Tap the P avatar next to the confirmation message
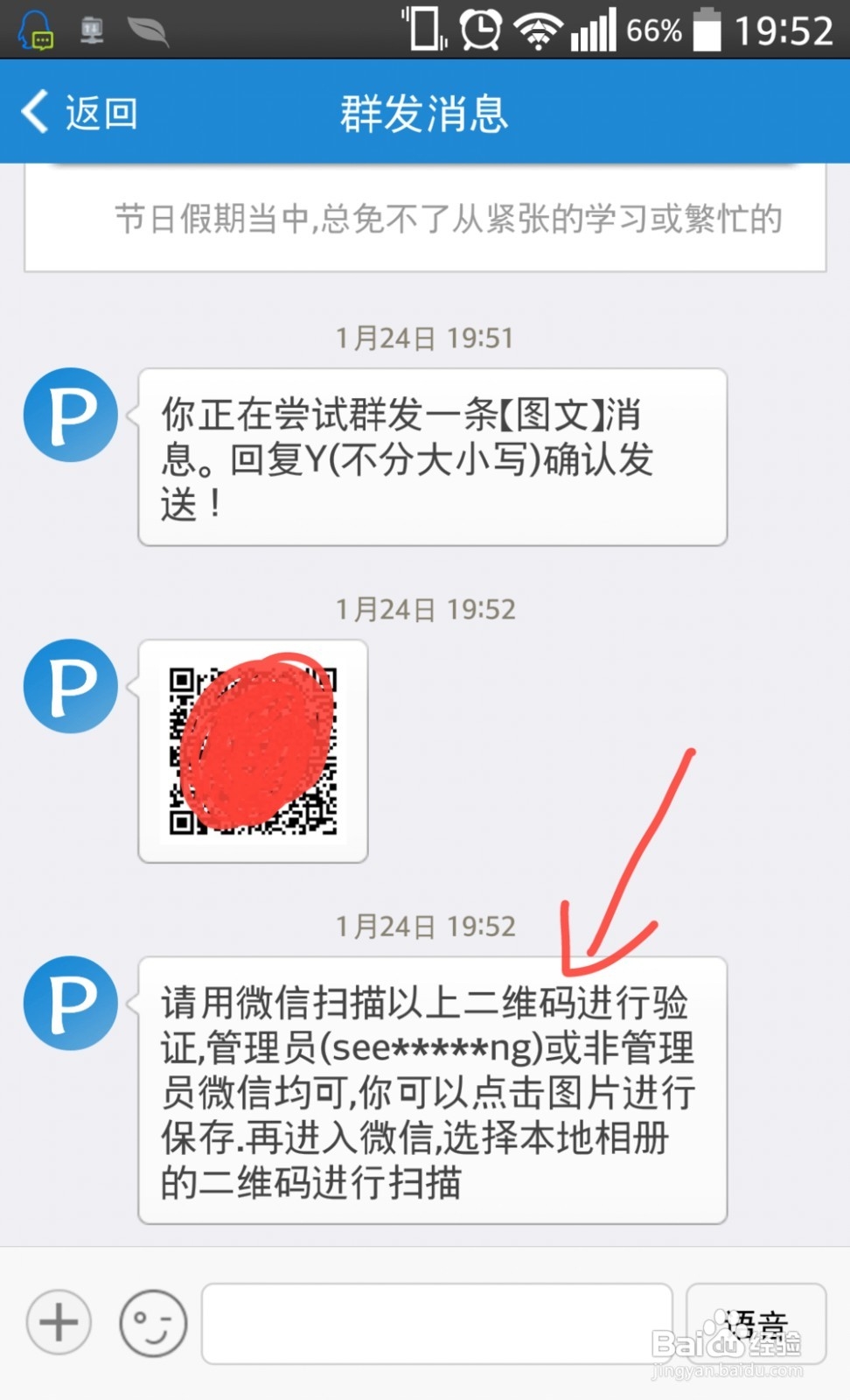The image size is (850, 1400). (70, 415)
